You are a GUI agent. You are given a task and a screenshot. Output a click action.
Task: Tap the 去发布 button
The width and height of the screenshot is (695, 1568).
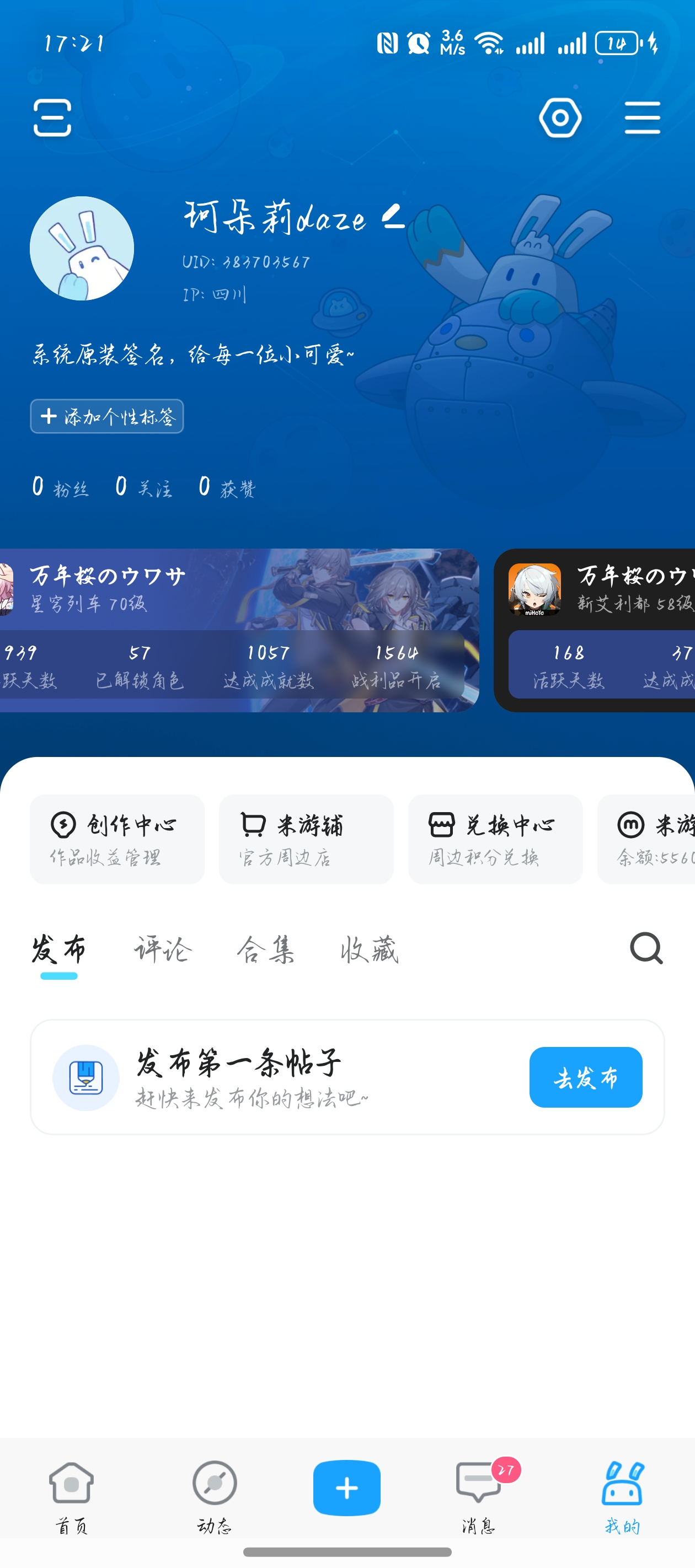(585, 1077)
